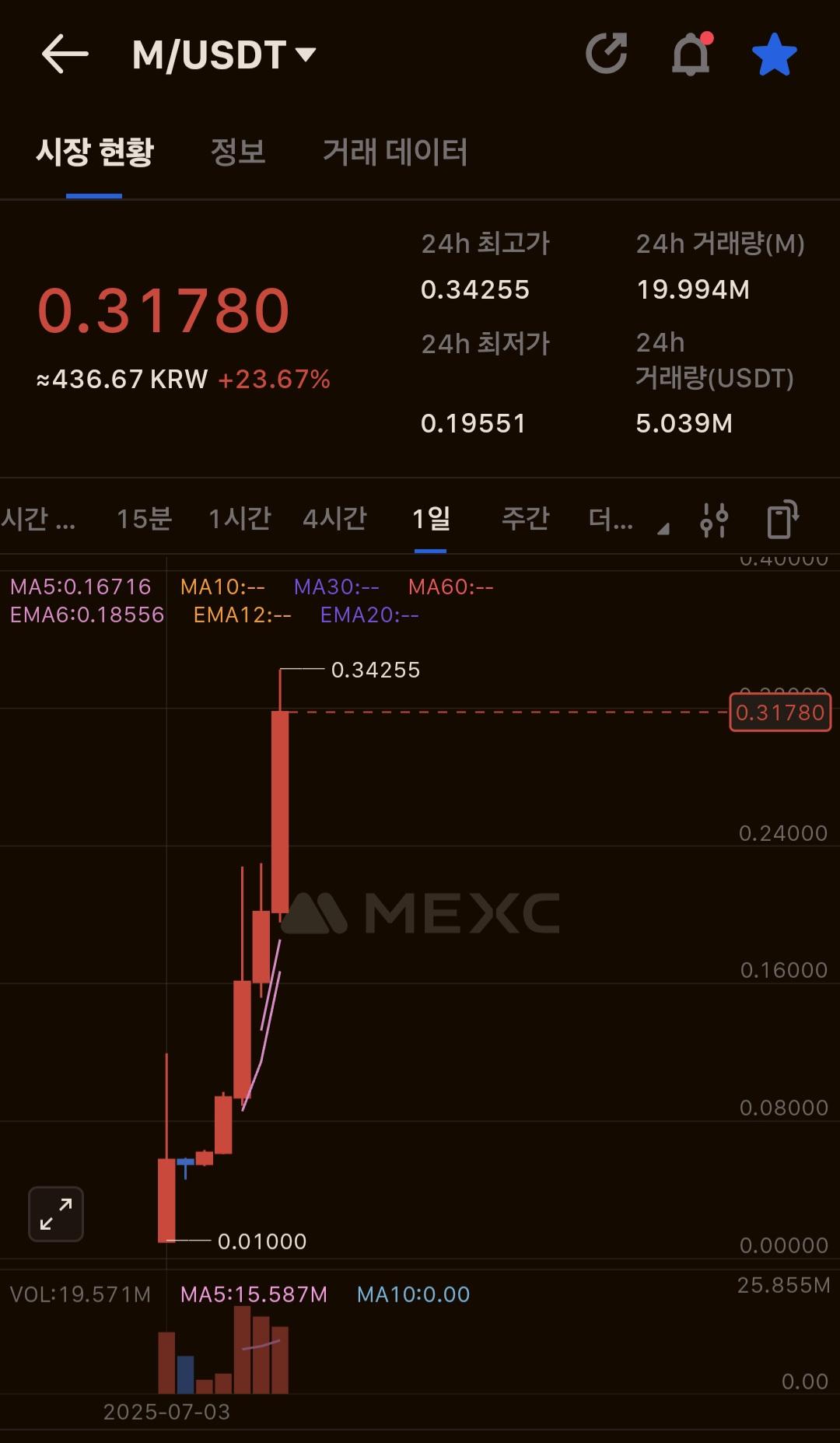Select the 4시간 chart interval
Screen dimensions: 840x1443
click(x=334, y=518)
